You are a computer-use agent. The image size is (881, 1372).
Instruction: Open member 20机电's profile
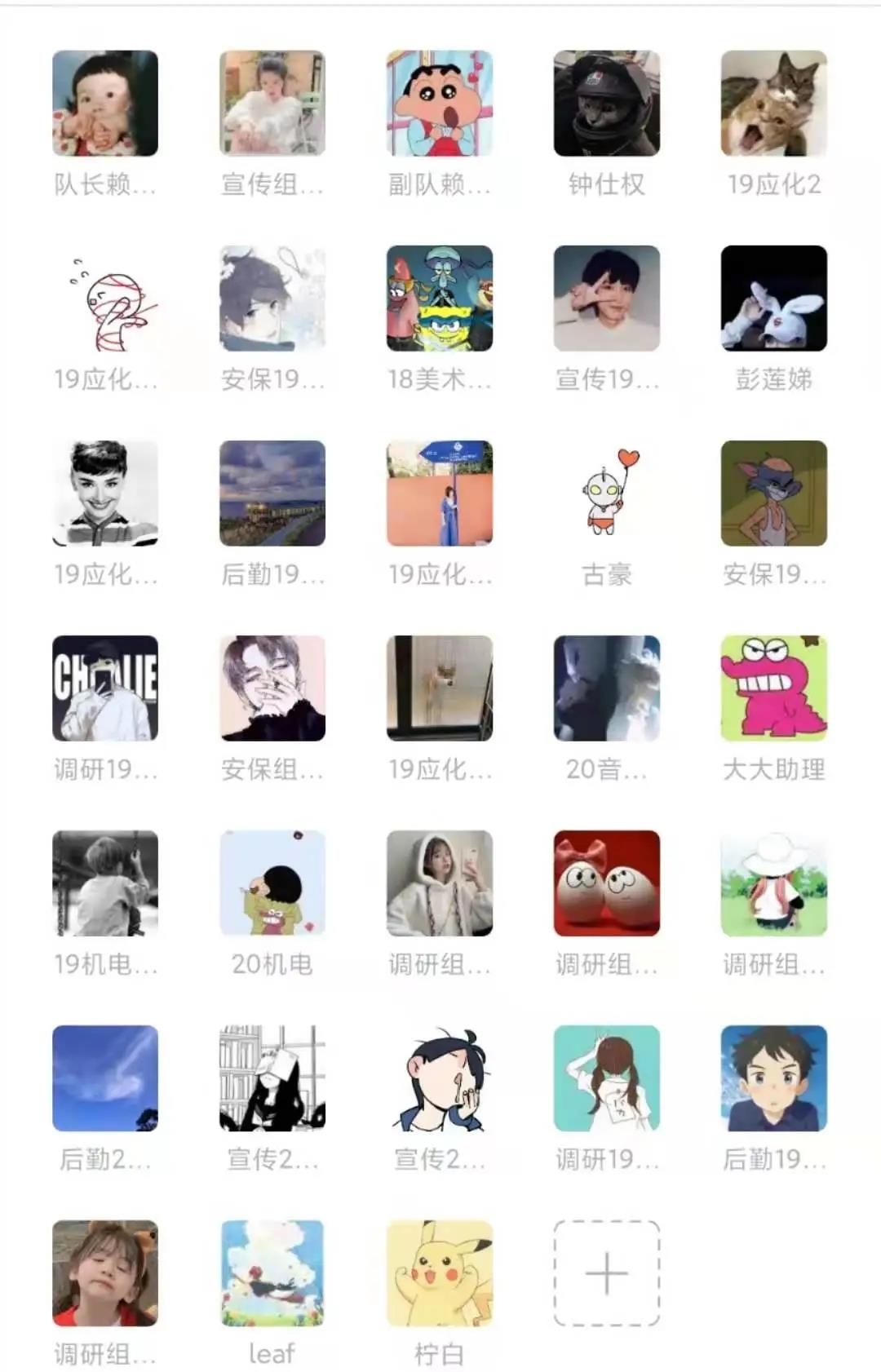pyautogui.click(x=272, y=883)
